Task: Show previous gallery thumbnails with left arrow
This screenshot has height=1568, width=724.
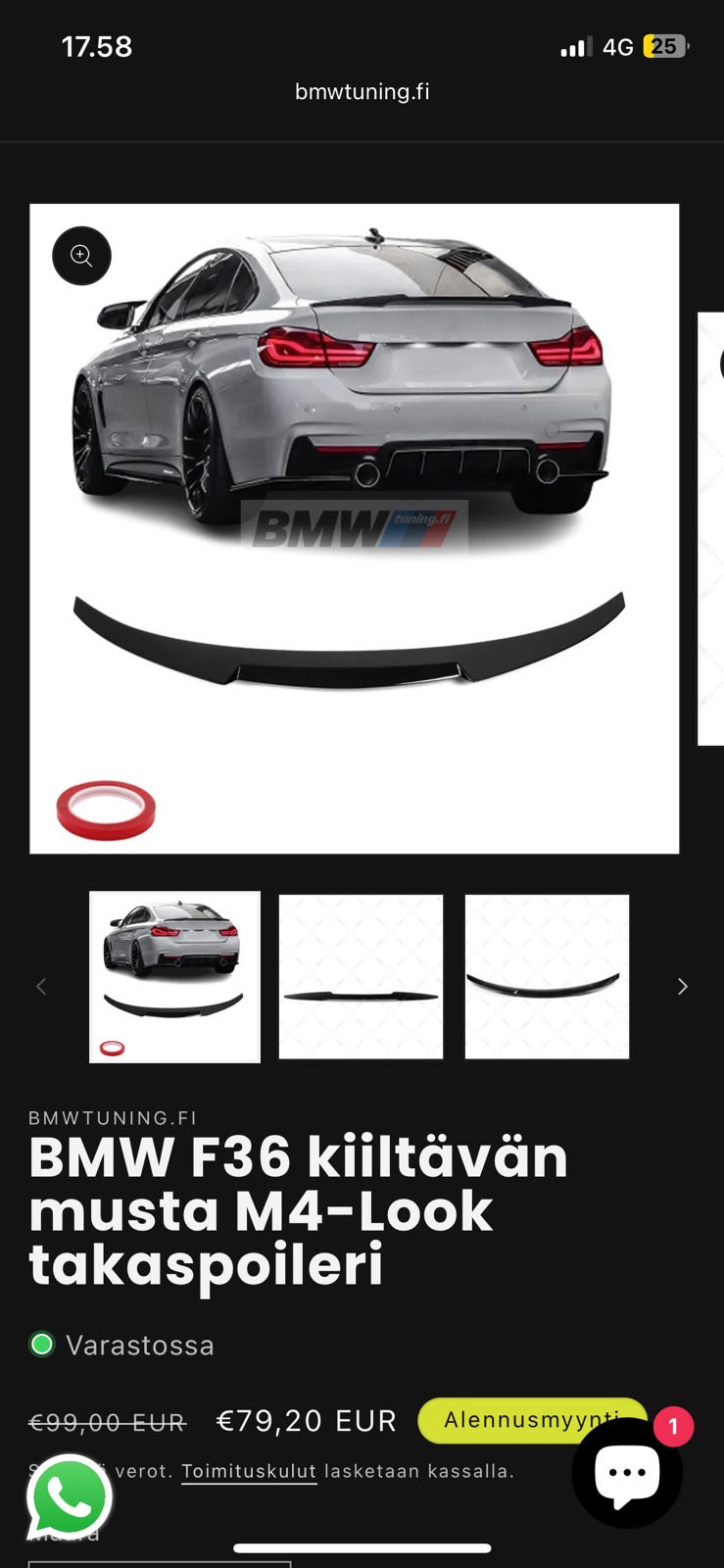Action: pos(41,986)
